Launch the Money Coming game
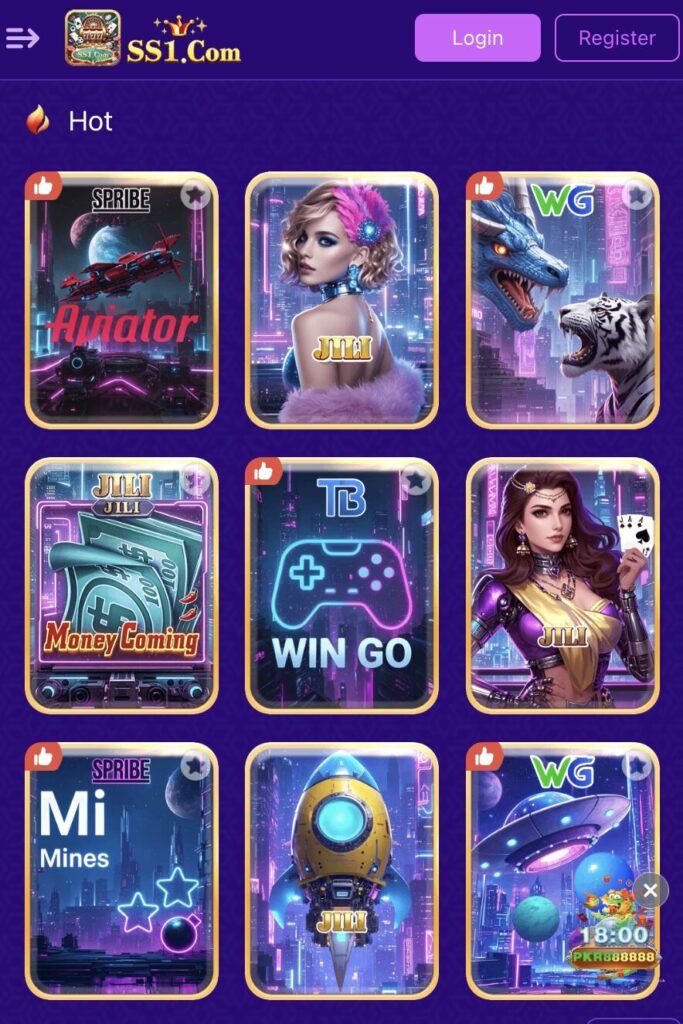The height and width of the screenshot is (1024, 683). click(x=121, y=586)
